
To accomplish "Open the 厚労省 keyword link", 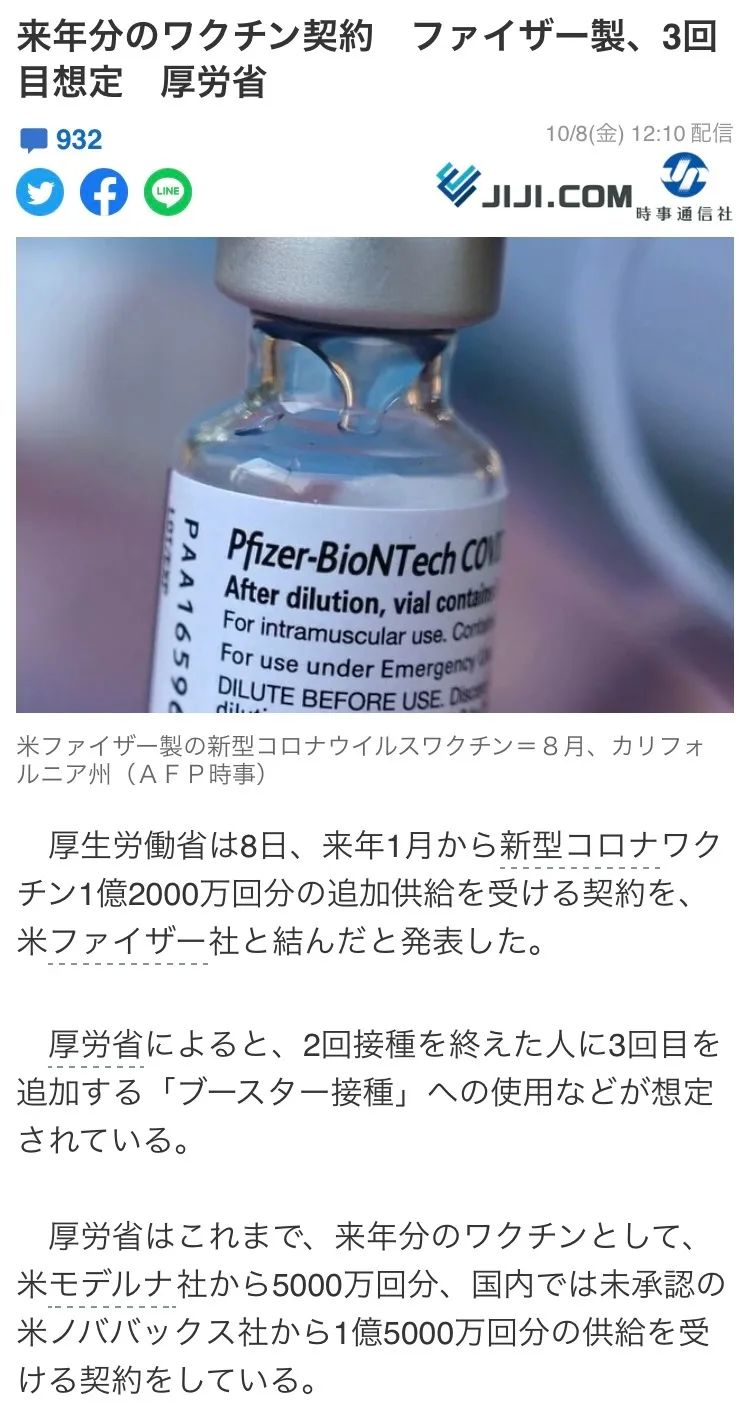I will (x=95, y=1044).
